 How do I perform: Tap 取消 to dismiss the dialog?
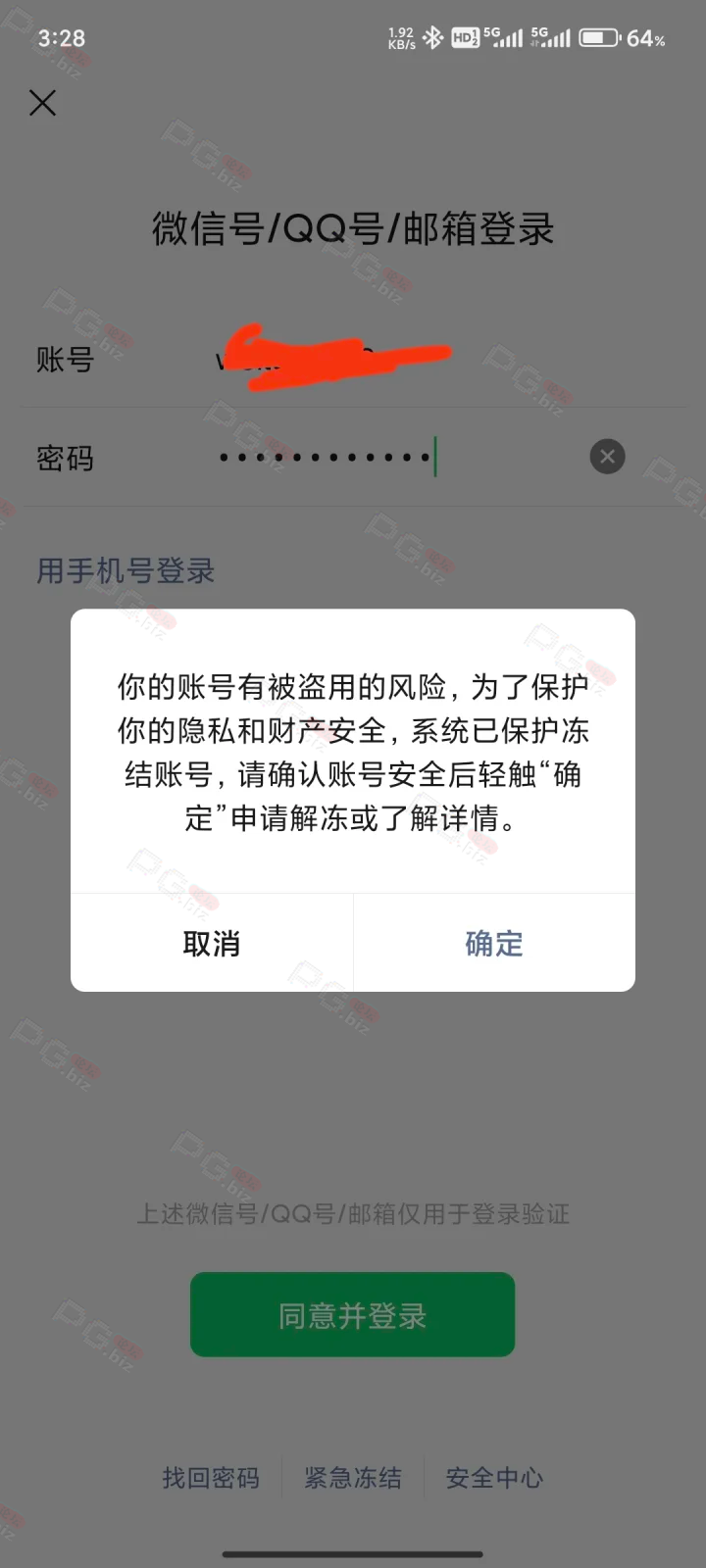(x=211, y=943)
